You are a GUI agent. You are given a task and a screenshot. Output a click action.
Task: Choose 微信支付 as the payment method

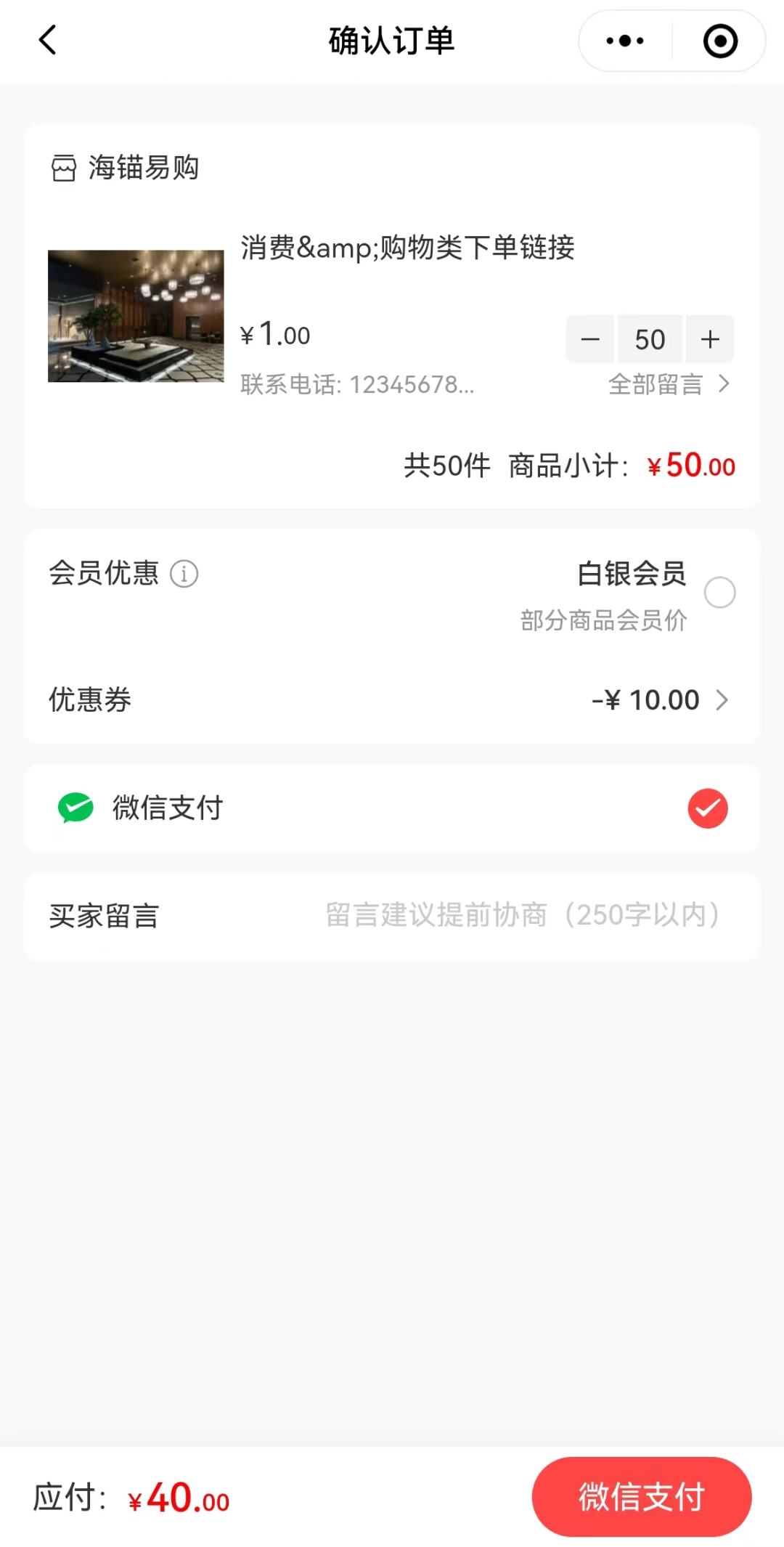pyautogui.click(x=707, y=808)
